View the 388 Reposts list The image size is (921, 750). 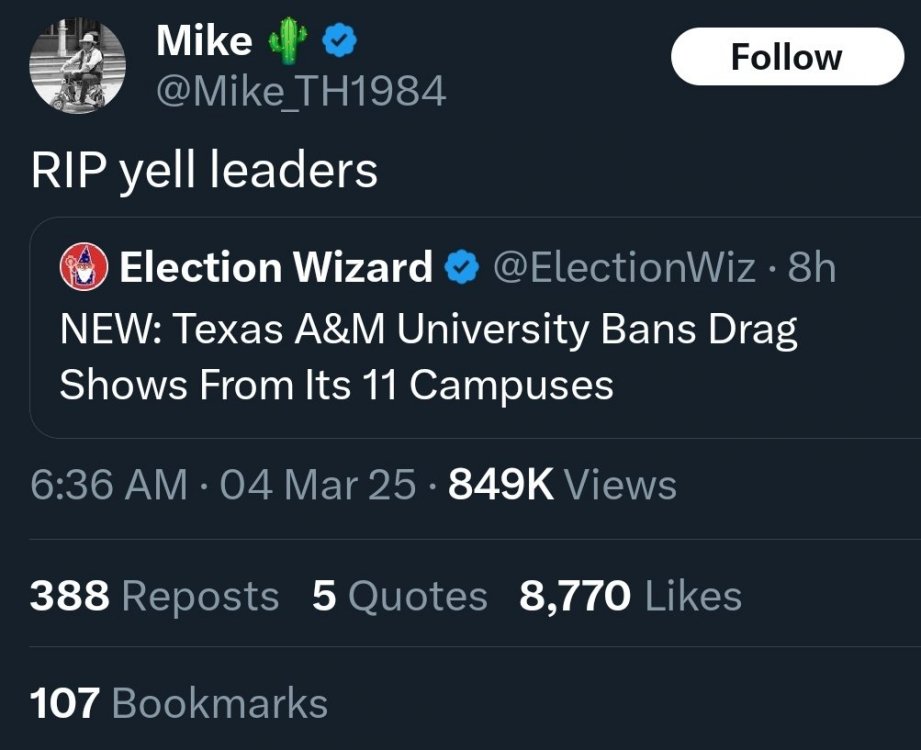tap(154, 597)
